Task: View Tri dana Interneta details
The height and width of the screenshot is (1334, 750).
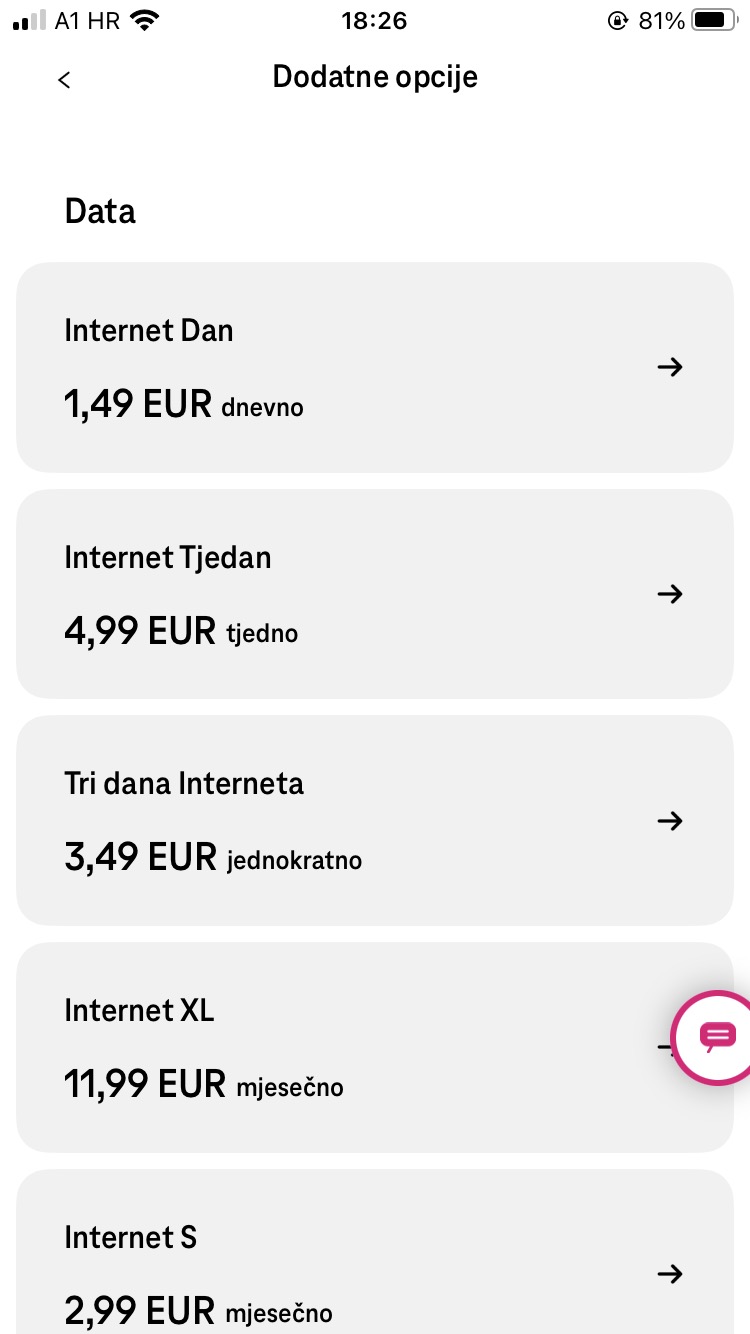Action: [x=374, y=821]
